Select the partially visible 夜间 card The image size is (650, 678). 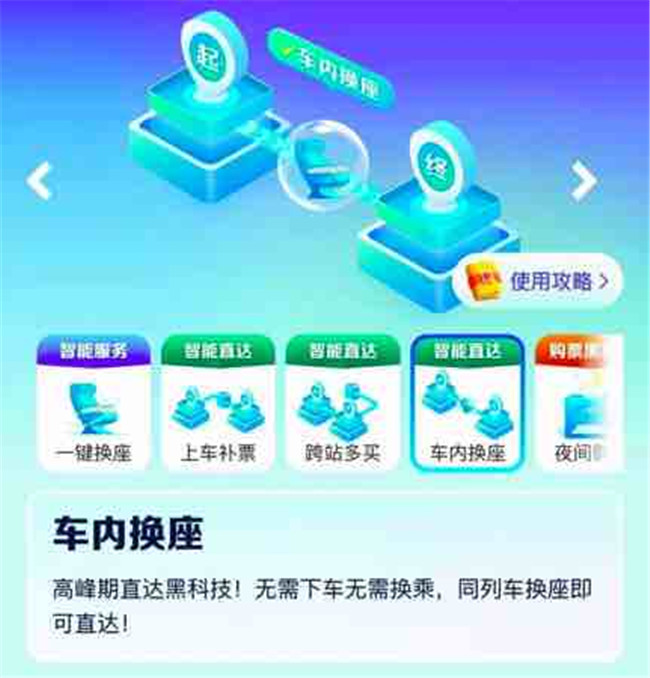[580, 403]
